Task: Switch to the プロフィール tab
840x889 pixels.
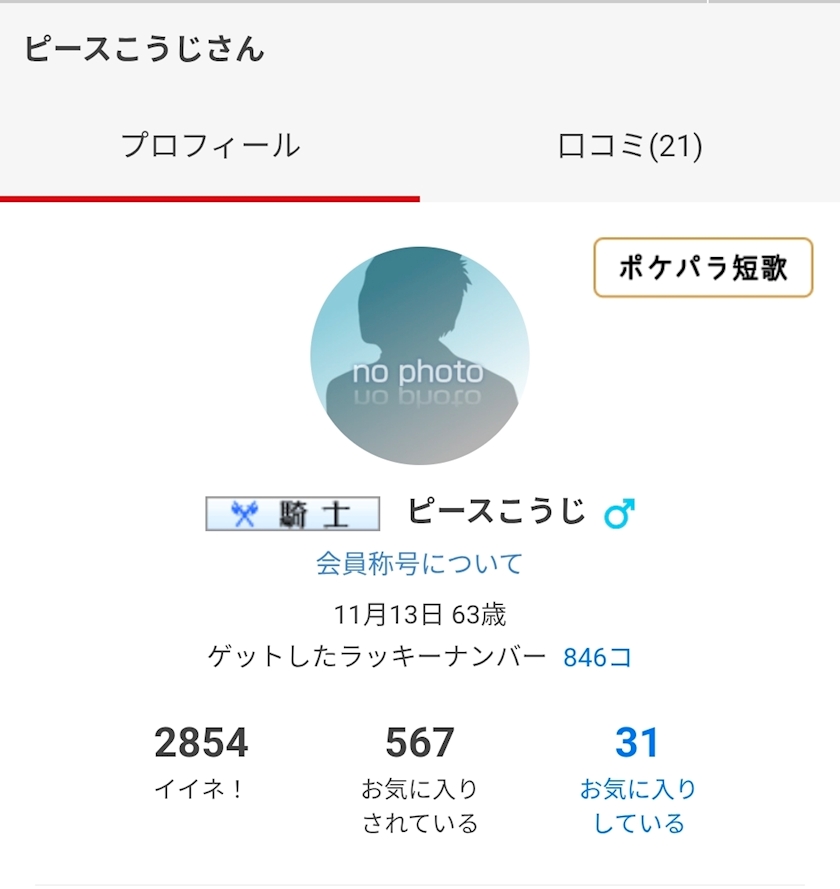Action: 210,146
